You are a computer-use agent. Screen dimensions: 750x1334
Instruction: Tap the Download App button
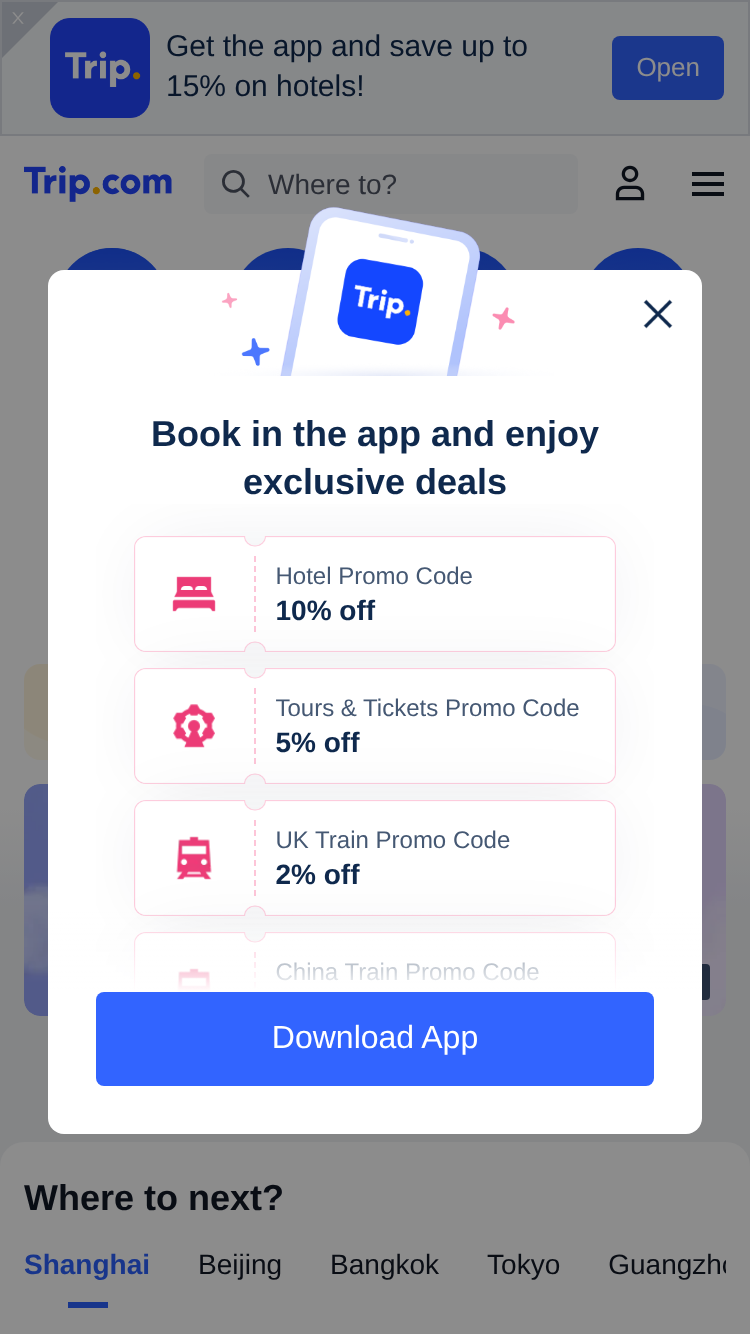(x=375, y=1038)
